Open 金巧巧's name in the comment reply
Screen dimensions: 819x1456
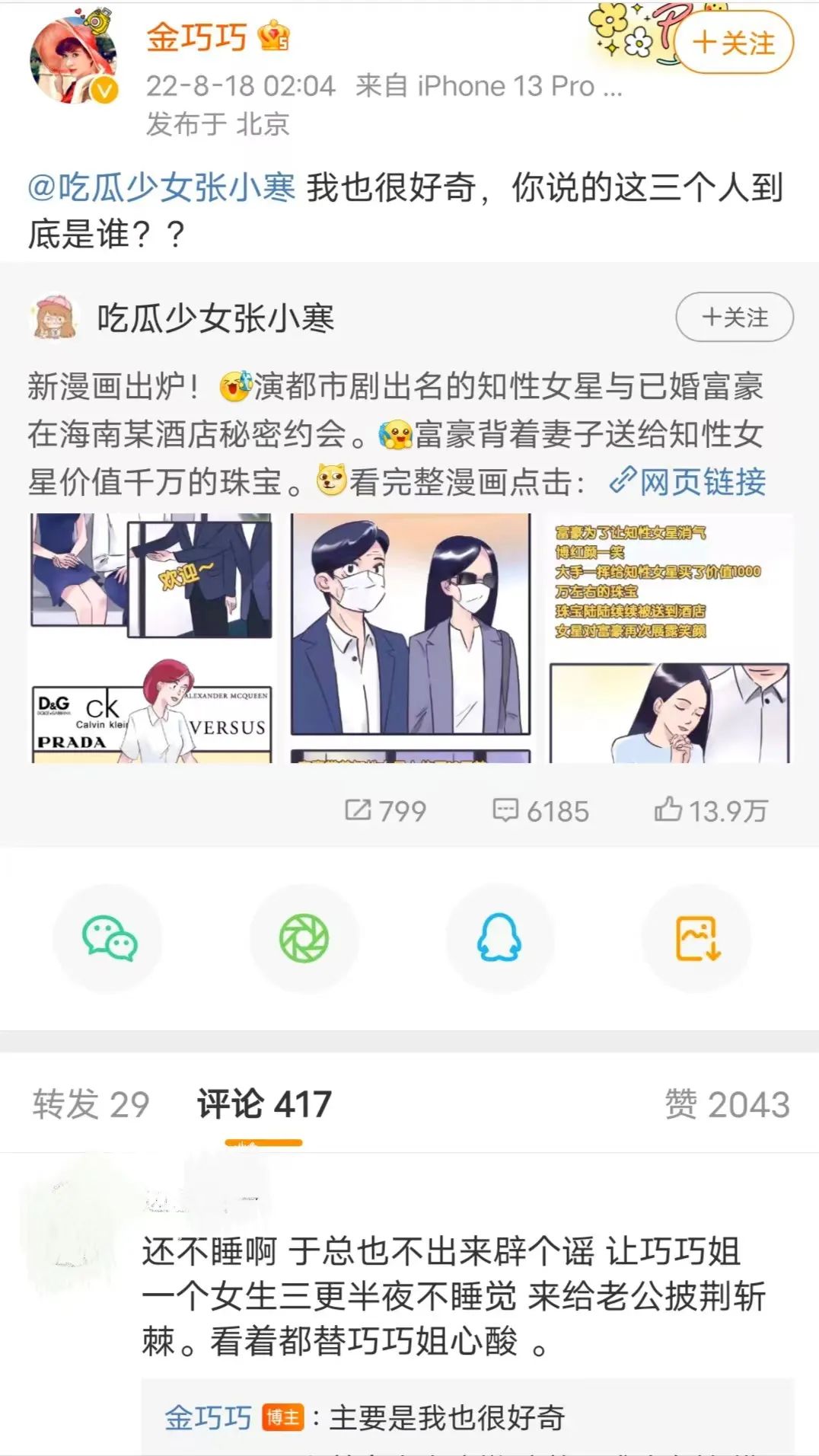208,1417
